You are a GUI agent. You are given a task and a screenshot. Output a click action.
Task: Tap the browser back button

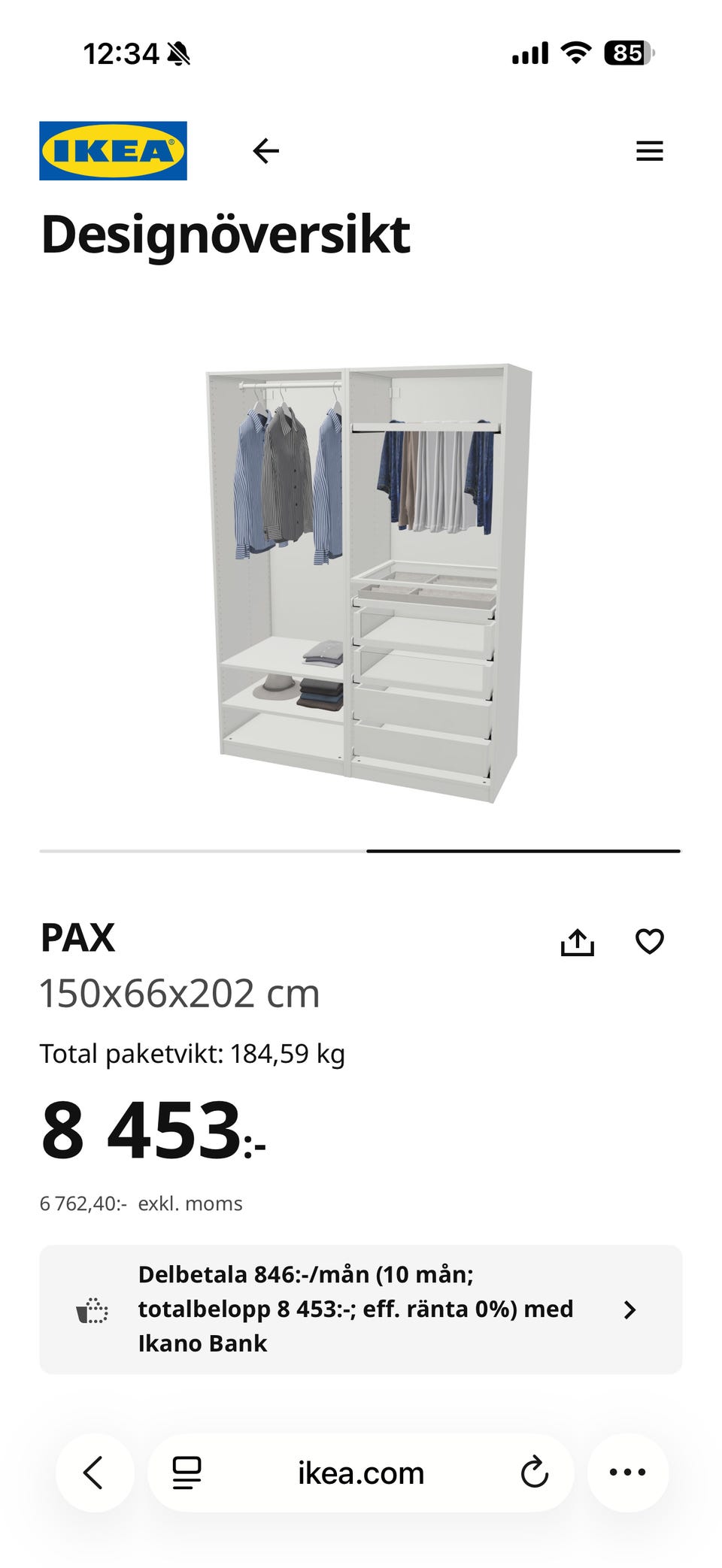pos(94,1472)
